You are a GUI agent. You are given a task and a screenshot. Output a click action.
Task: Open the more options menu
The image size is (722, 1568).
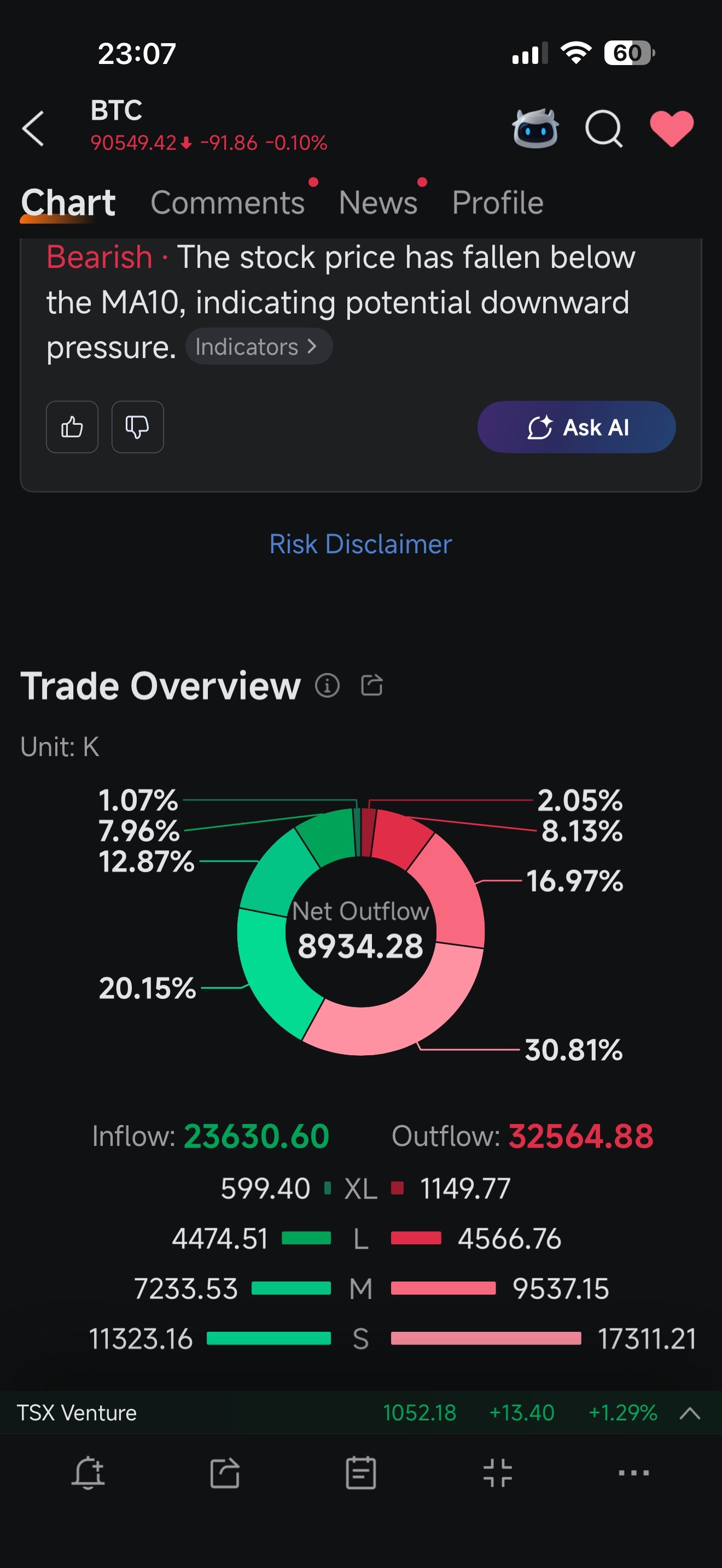(633, 1473)
